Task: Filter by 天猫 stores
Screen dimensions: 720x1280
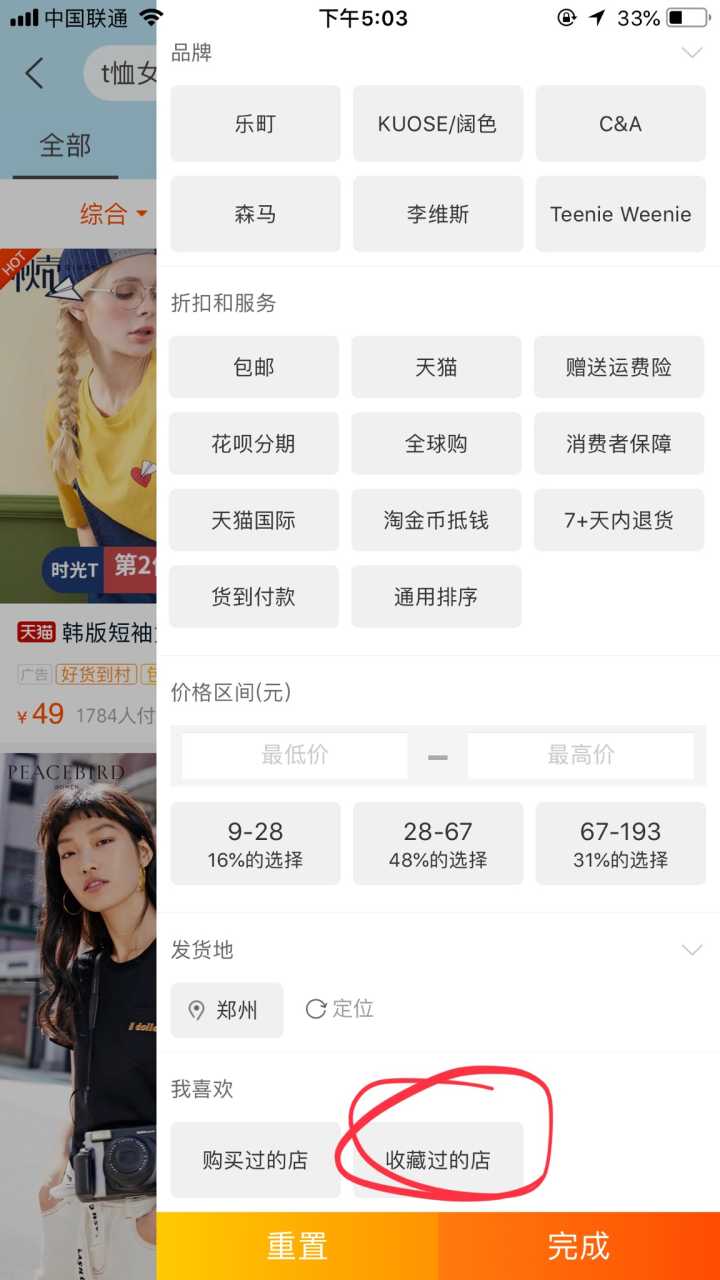Action: [x=436, y=367]
